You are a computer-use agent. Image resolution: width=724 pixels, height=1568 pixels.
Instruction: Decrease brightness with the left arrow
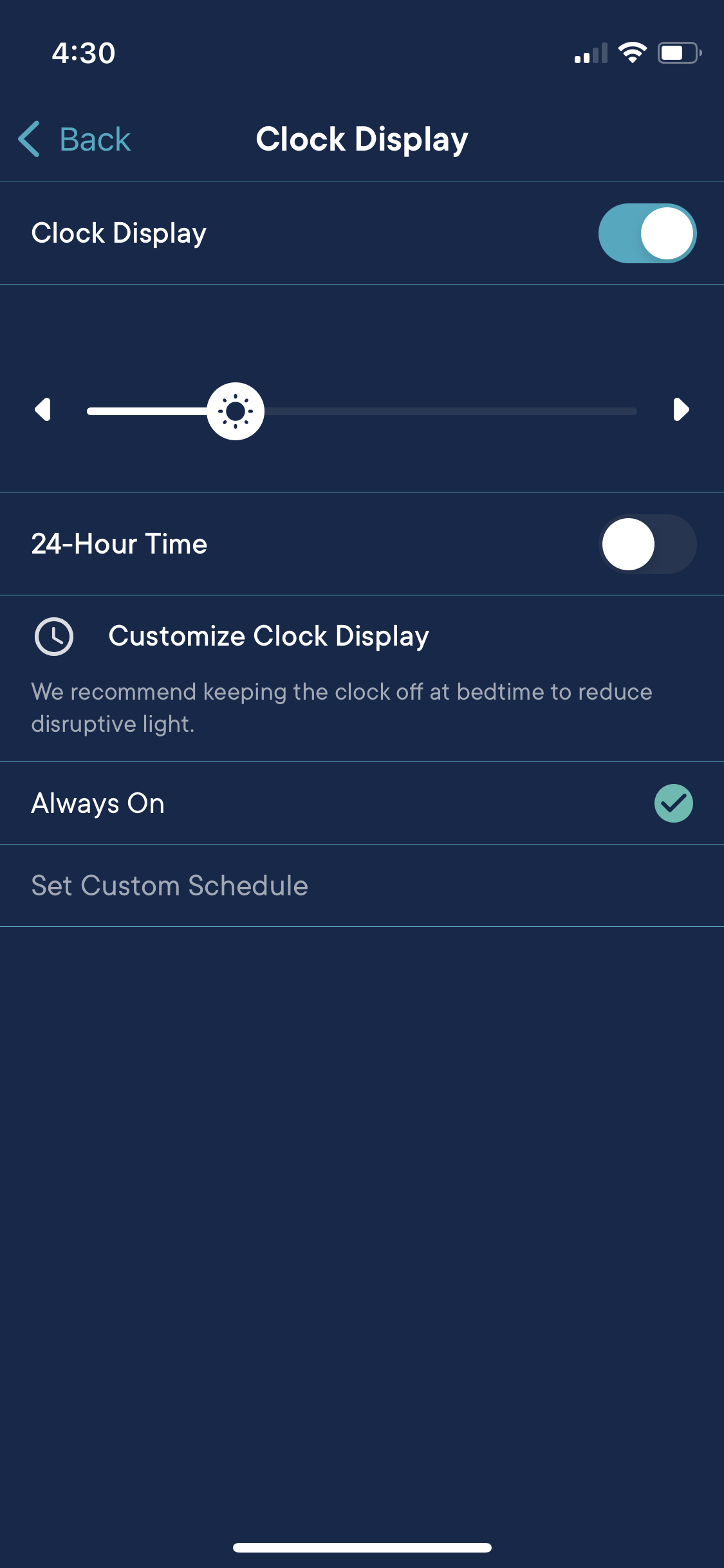tap(42, 409)
